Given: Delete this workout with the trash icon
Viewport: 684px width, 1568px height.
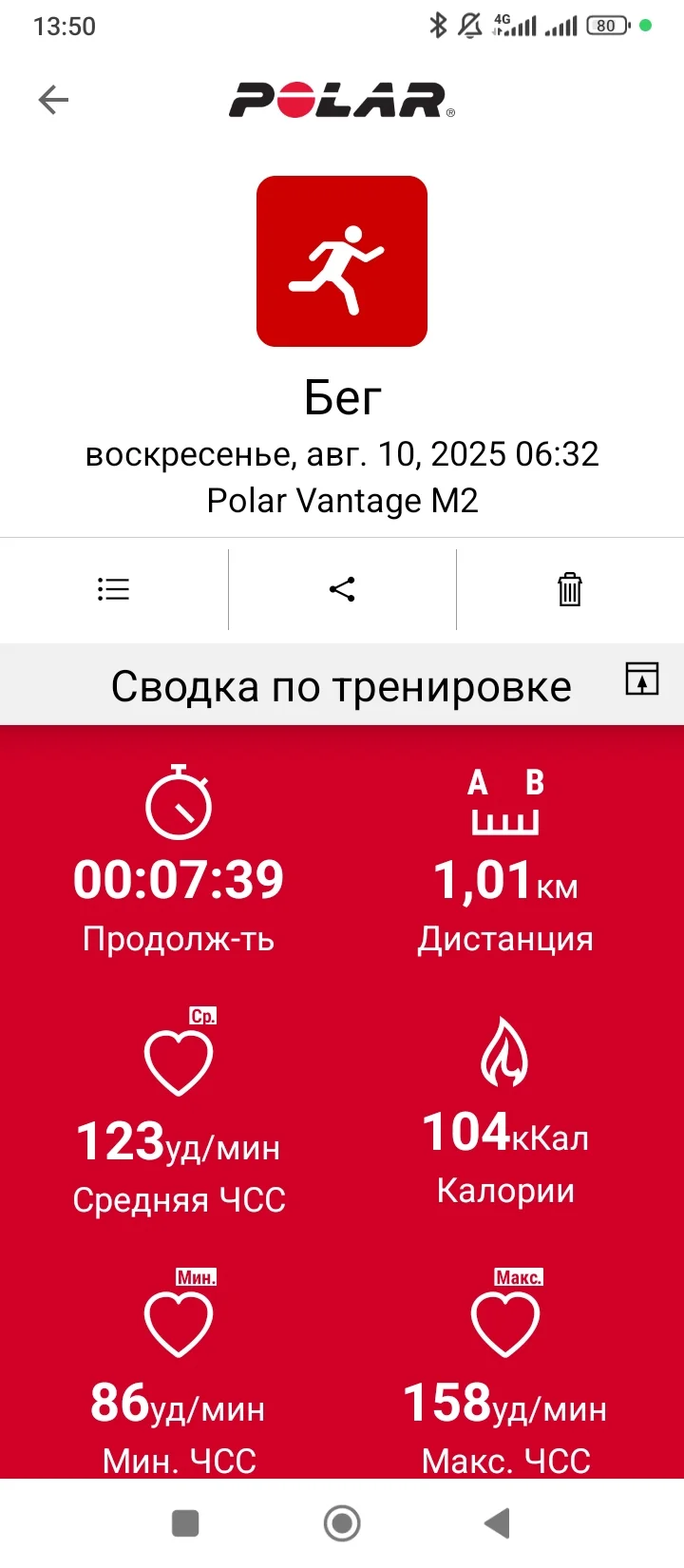Looking at the screenshot, I should click(x=569, y=589).
